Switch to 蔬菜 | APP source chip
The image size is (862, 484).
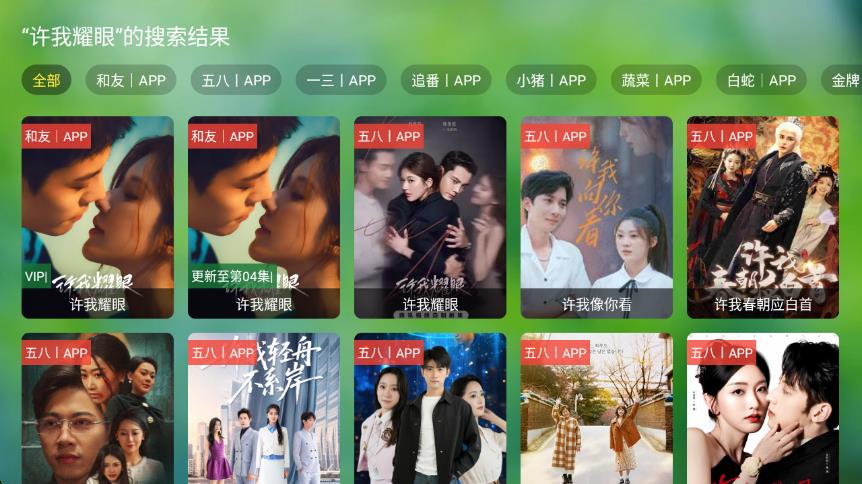(x=656, y=81)
